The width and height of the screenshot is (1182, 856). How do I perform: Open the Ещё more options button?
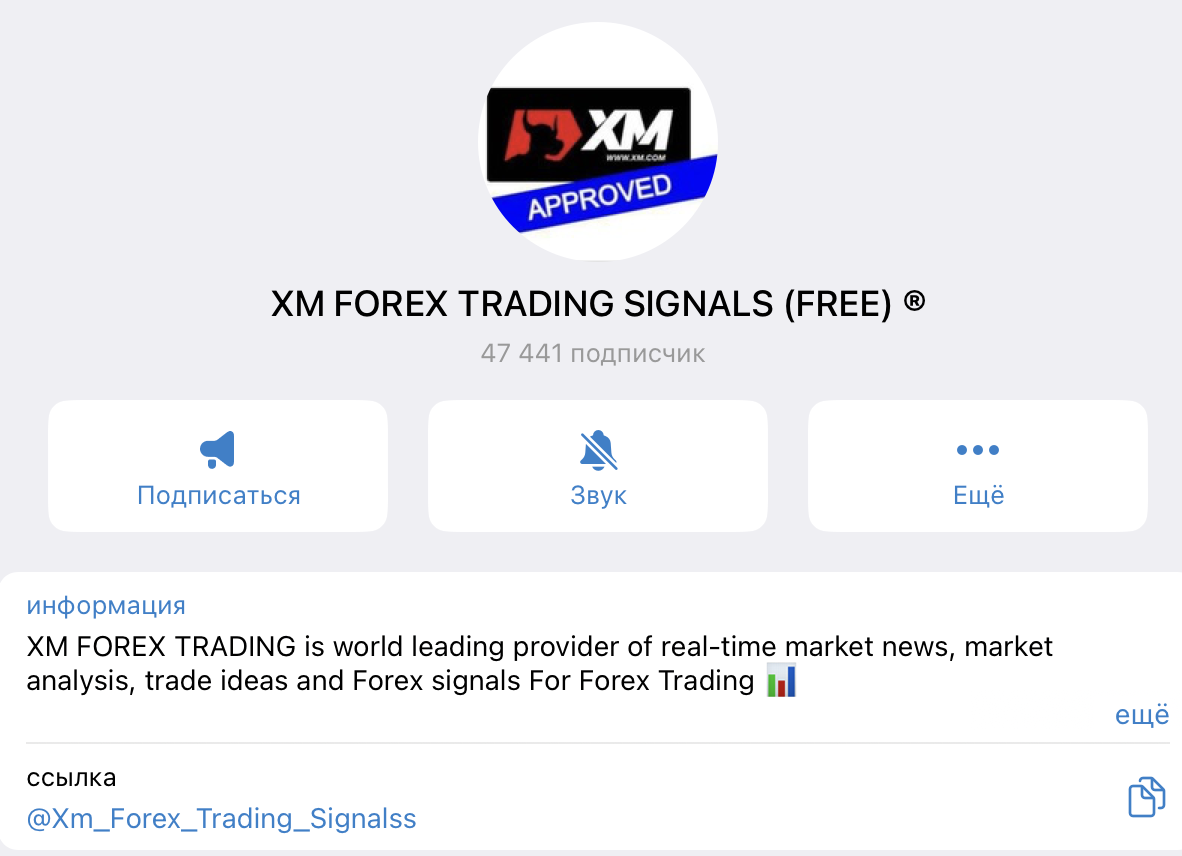(x=978, y=466)
